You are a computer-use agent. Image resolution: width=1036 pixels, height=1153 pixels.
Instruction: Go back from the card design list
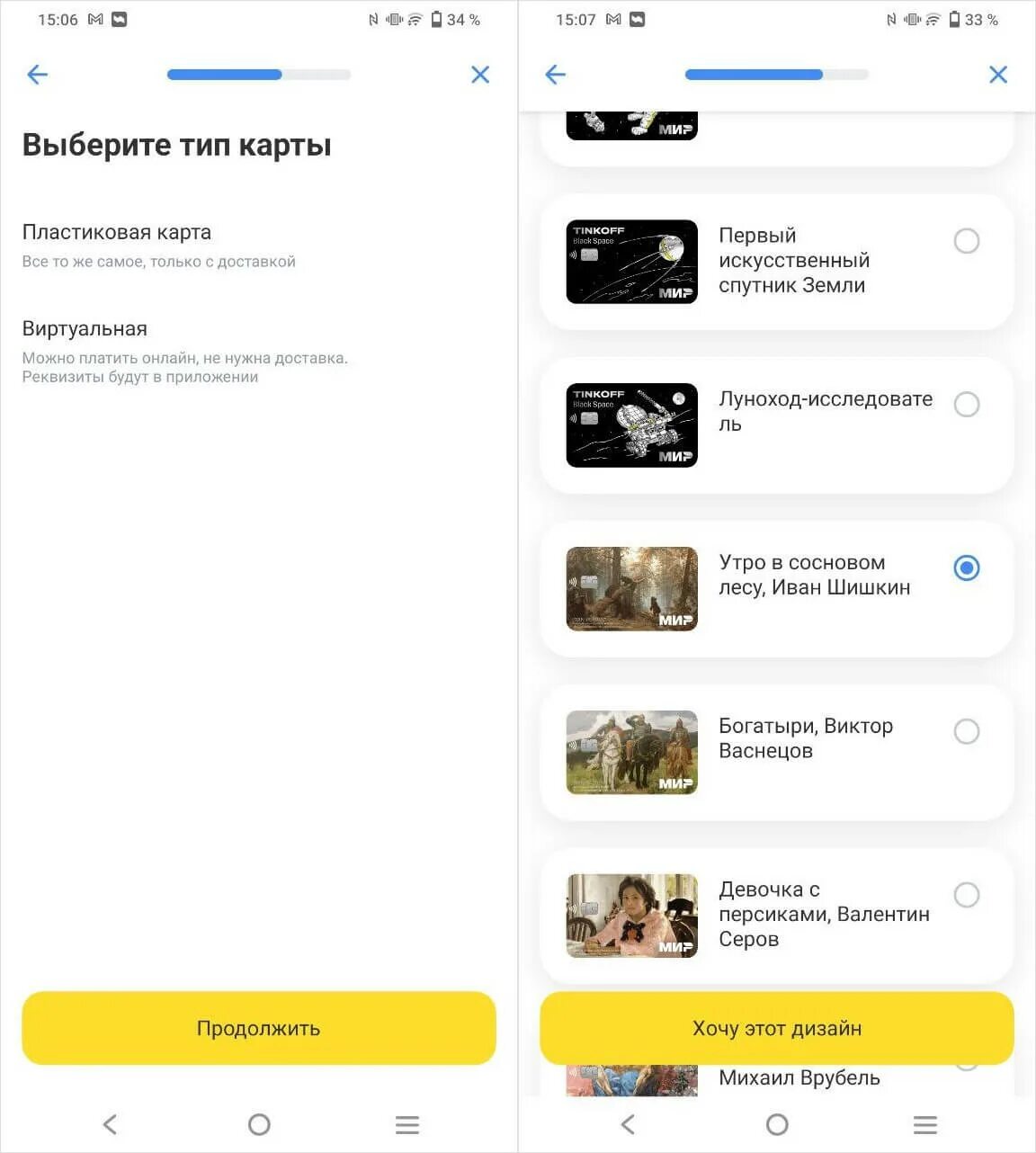pyautogui.click(x=556, y=75)
